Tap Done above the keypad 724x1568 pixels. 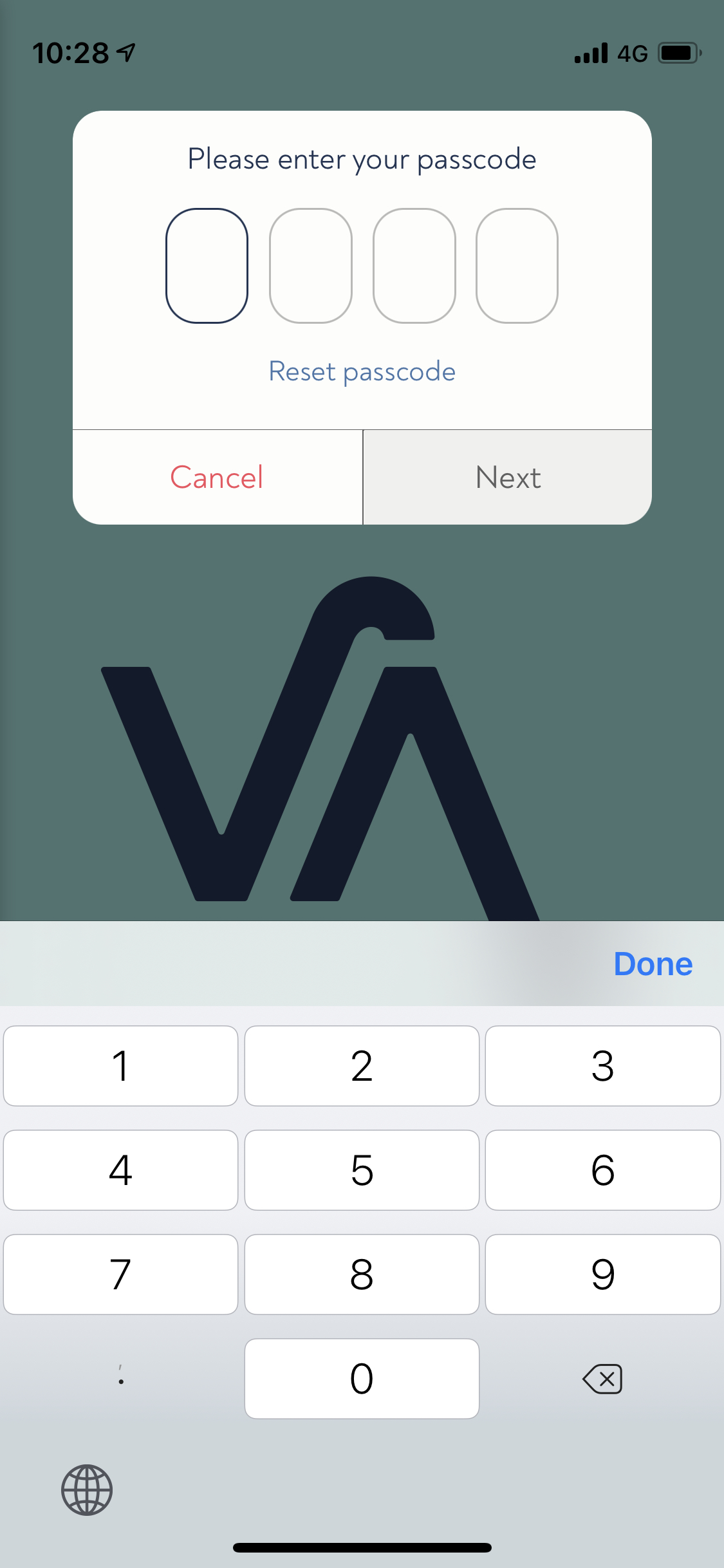pos(653,964)
